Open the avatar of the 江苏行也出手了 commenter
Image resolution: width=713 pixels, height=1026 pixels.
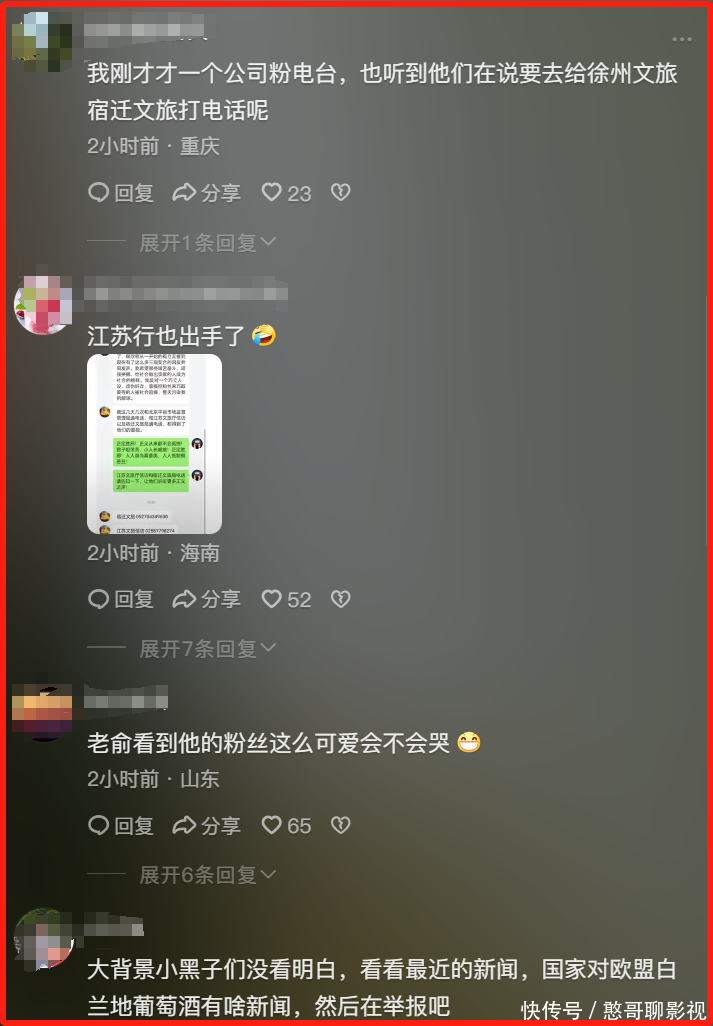pos(43,305)
